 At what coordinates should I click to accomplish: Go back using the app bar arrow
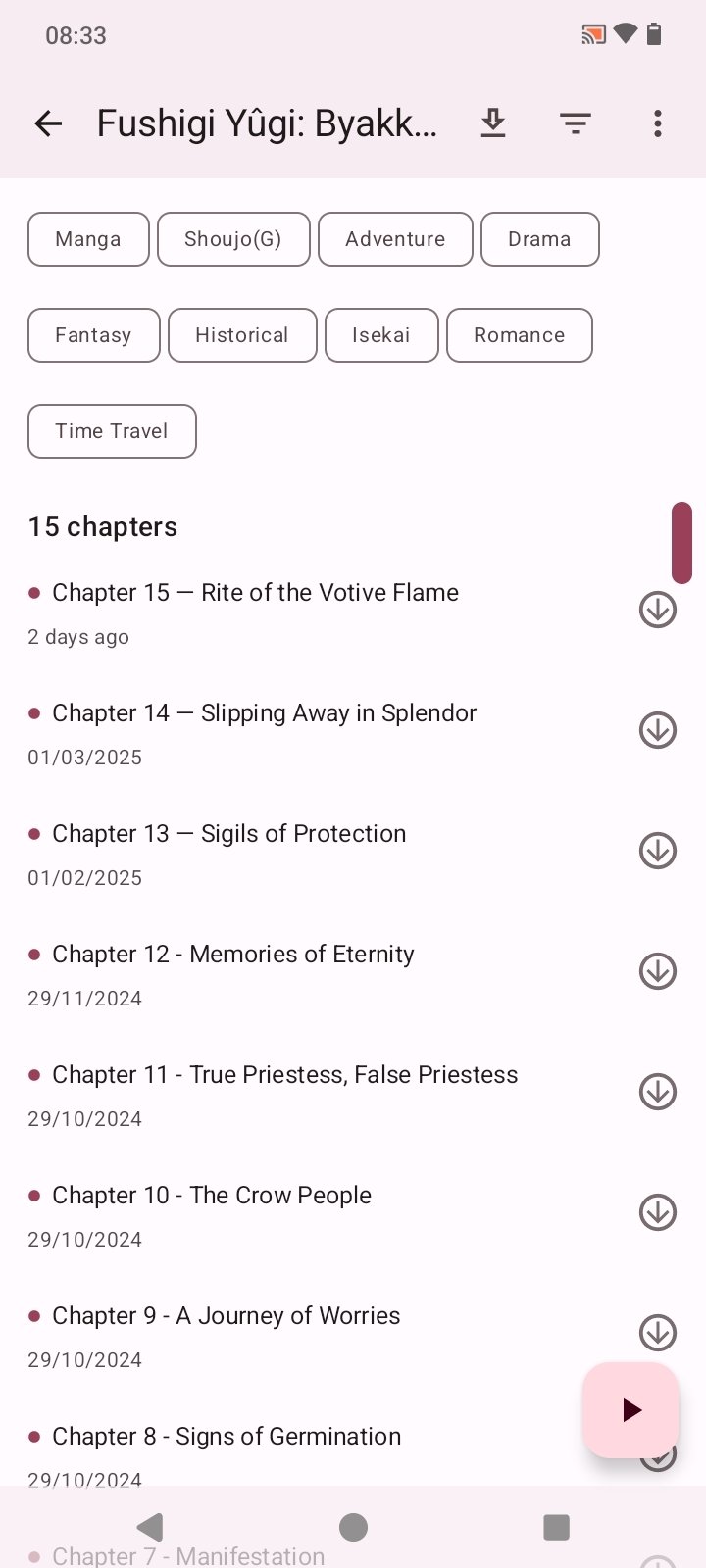click(x=48, y=123)
